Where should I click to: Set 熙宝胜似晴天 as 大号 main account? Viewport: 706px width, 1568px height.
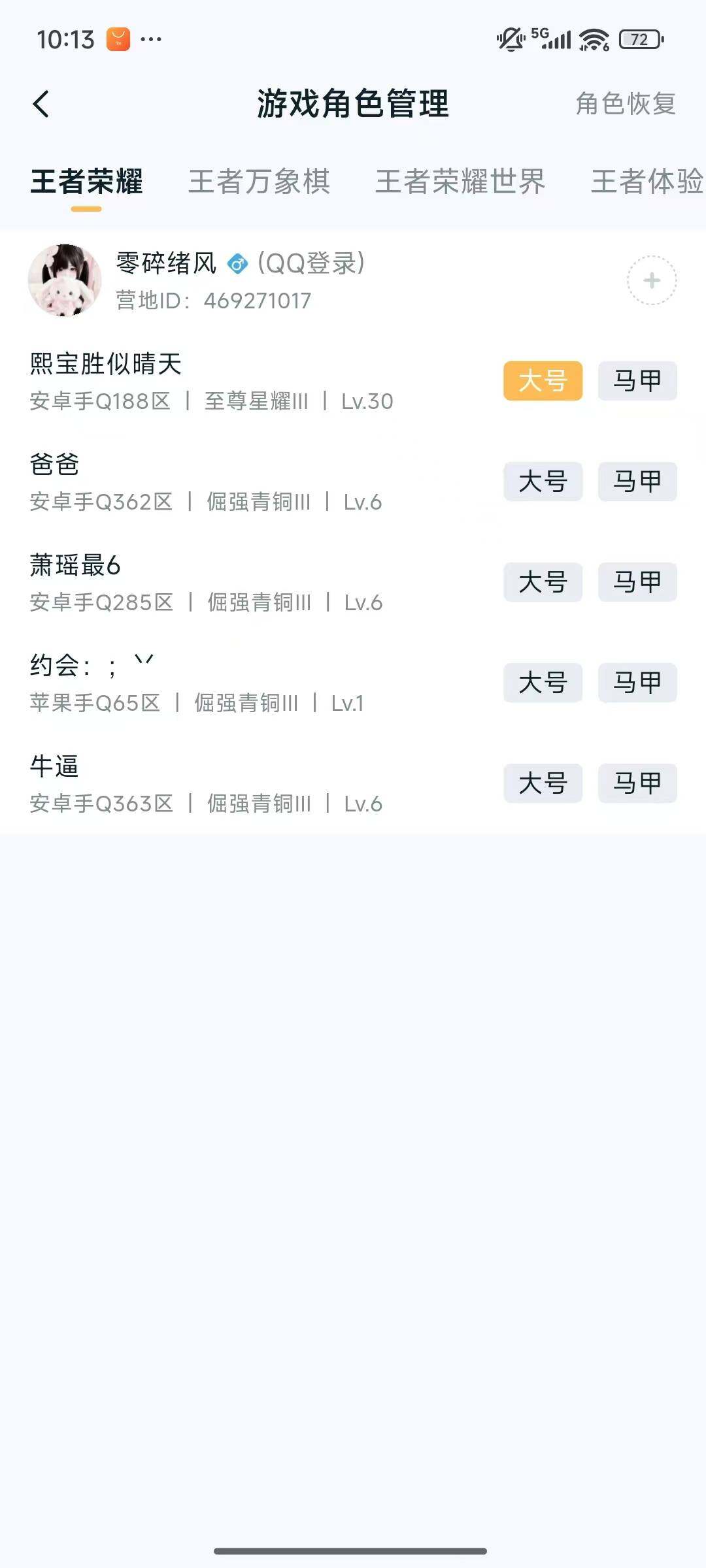pyautogui.click(x=544, y=381)
